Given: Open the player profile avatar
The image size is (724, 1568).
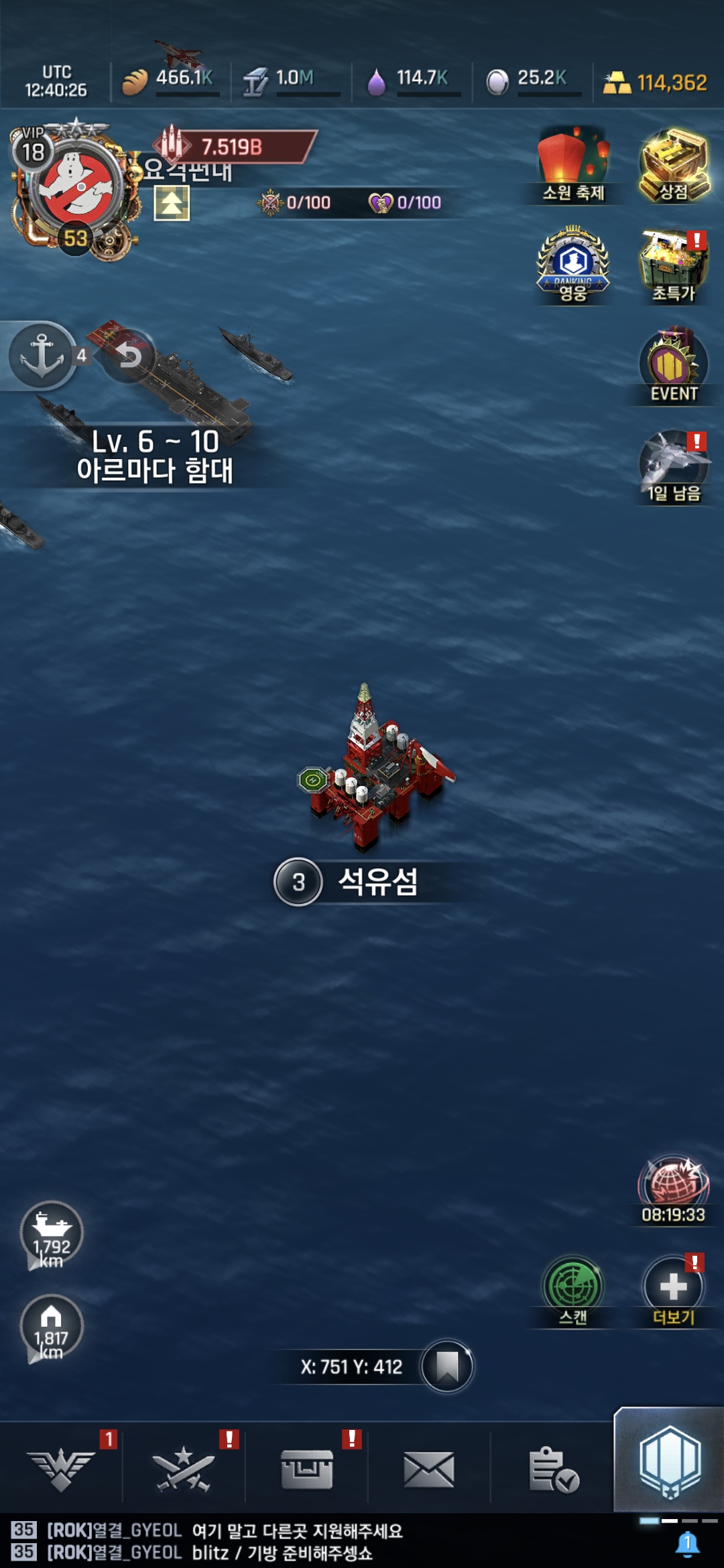Looking at the screenshot, I should tap(75, 188).
